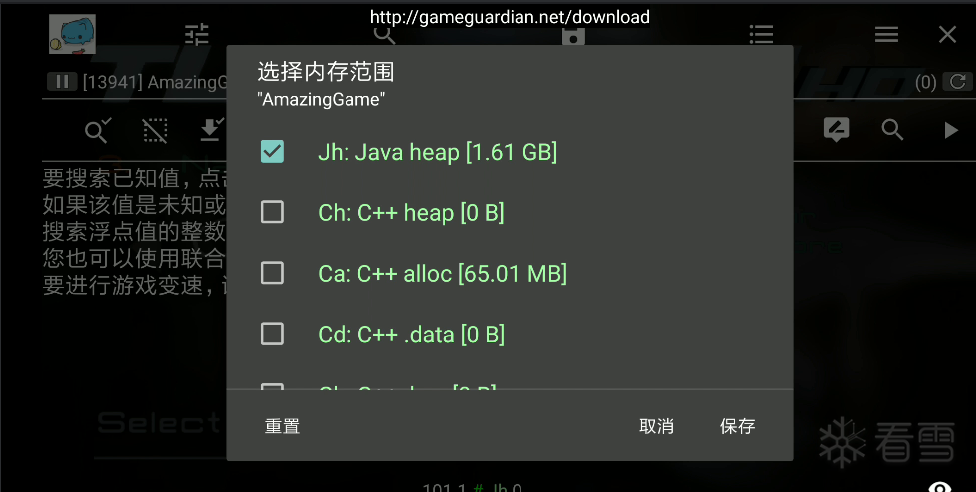Tap 重置 to reset memory ranges
Screen dimensions: 976x492
pyautogui.click(x=282, y=426)
